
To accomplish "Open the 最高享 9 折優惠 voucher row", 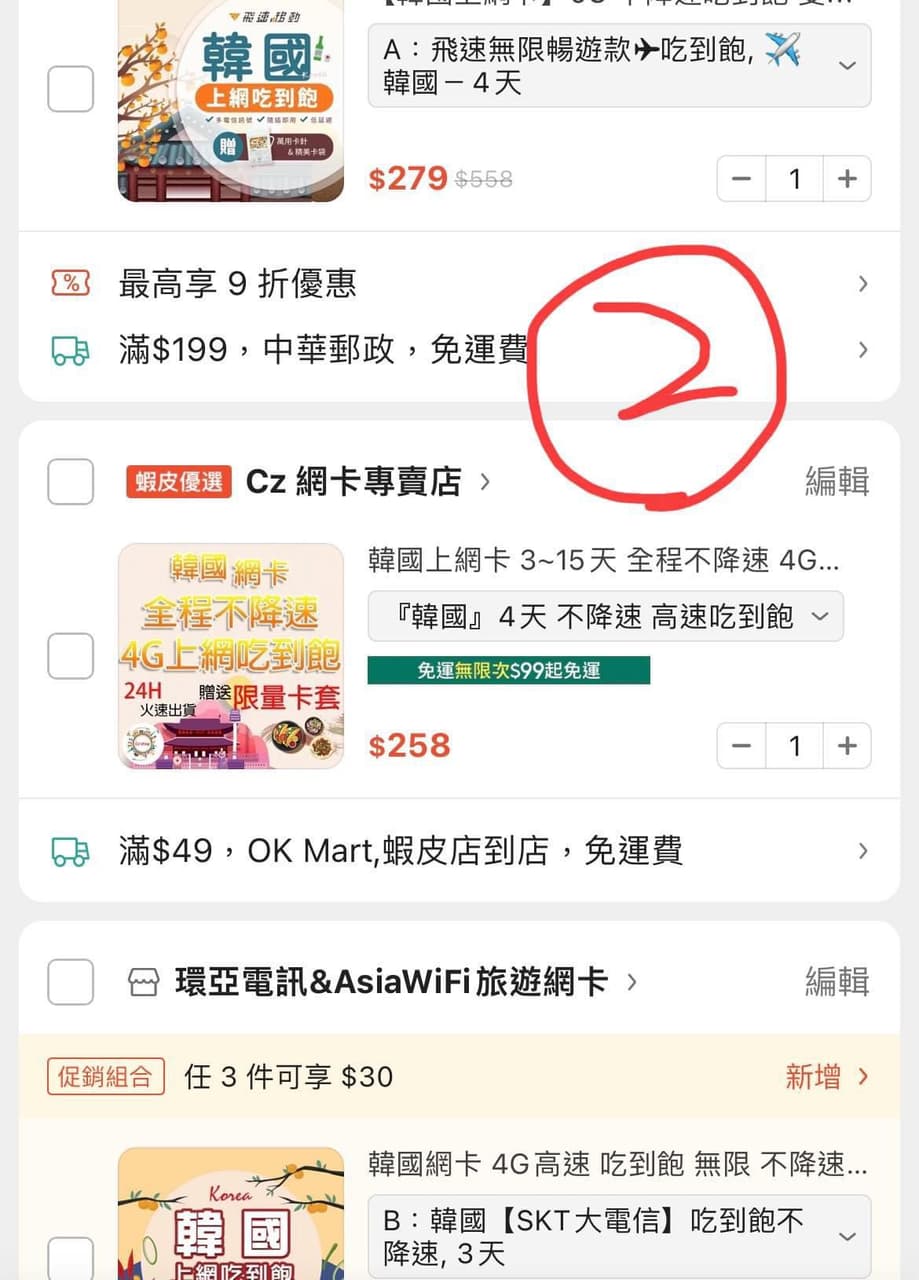I will coord(459,284).
